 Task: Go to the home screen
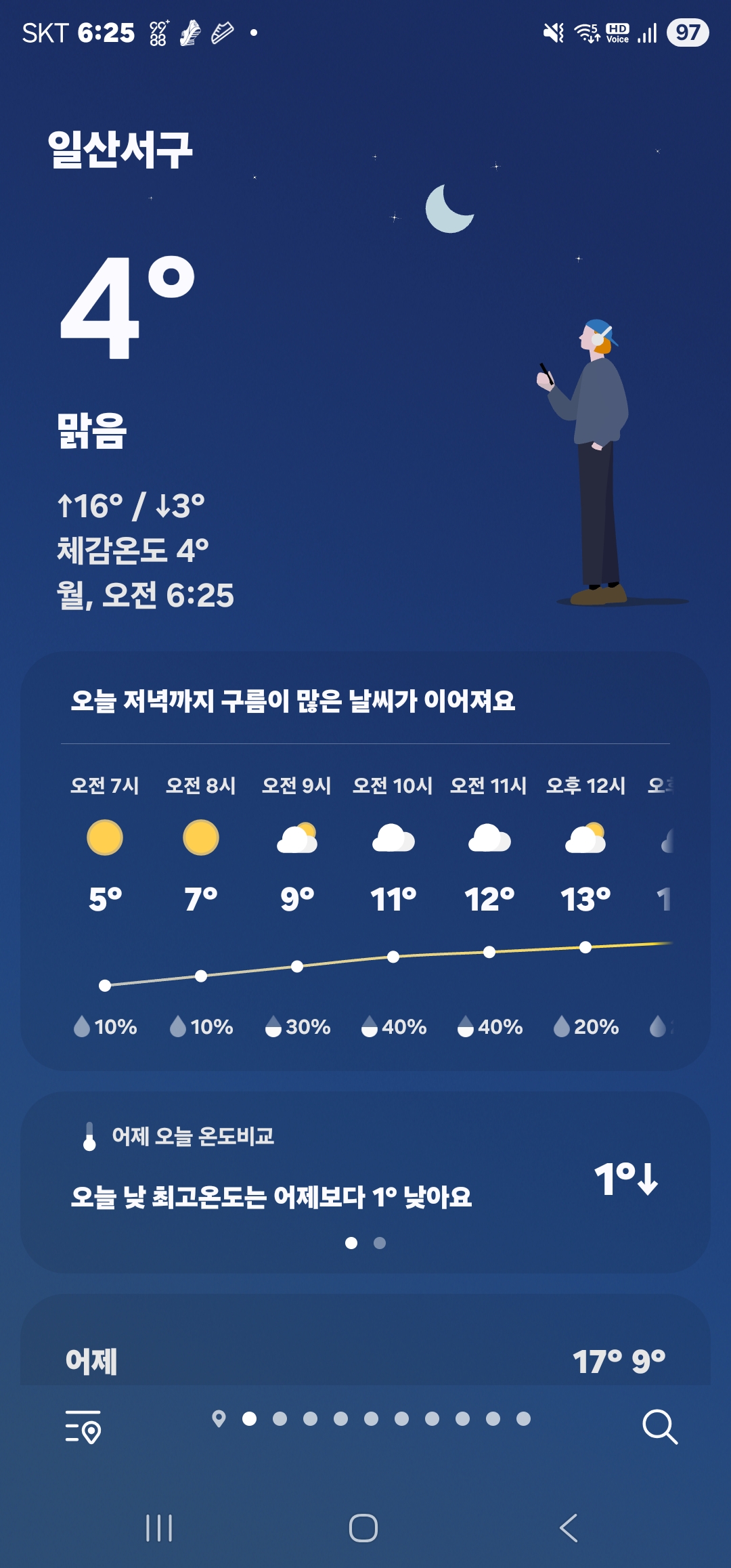pyautogui.click(x=363, y=1528)
